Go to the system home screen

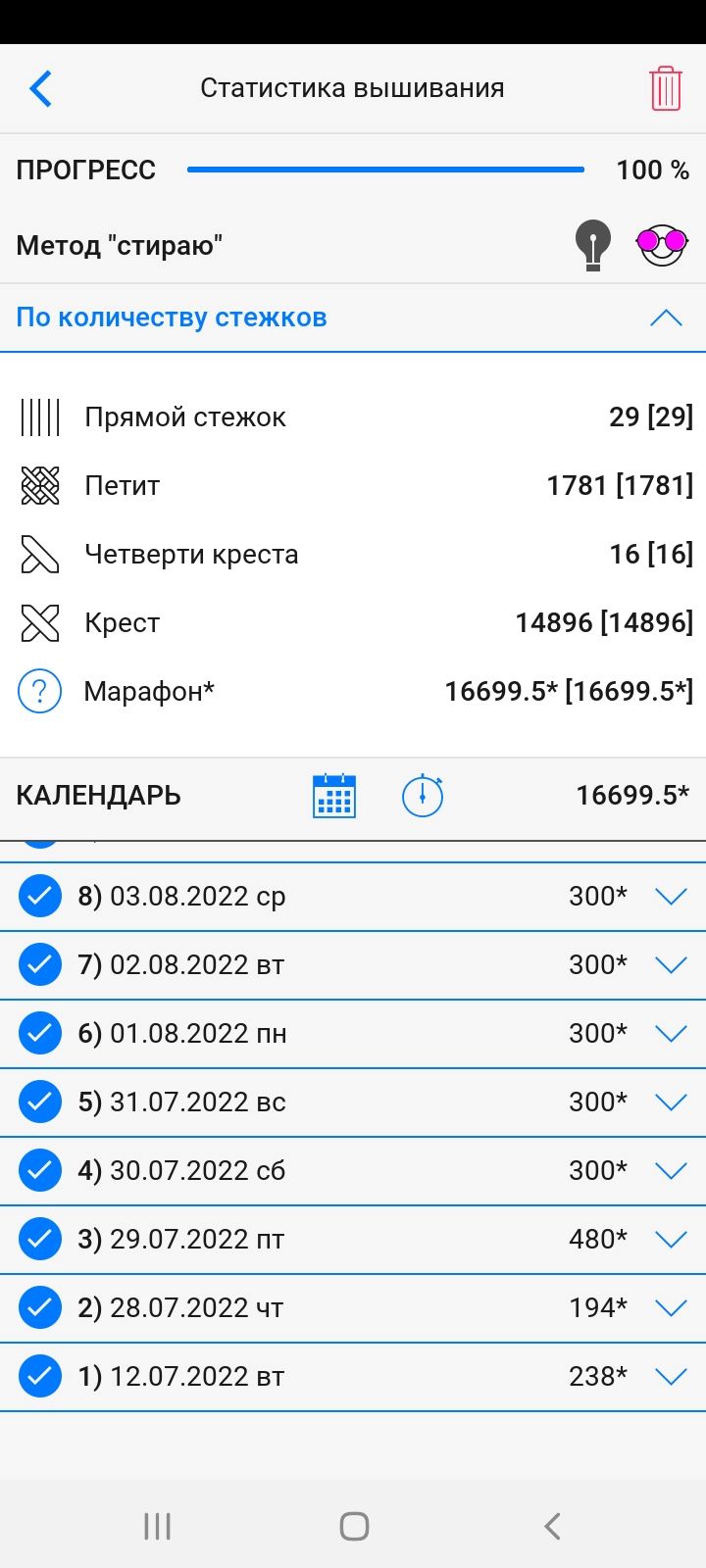(x=354, y=1526)
